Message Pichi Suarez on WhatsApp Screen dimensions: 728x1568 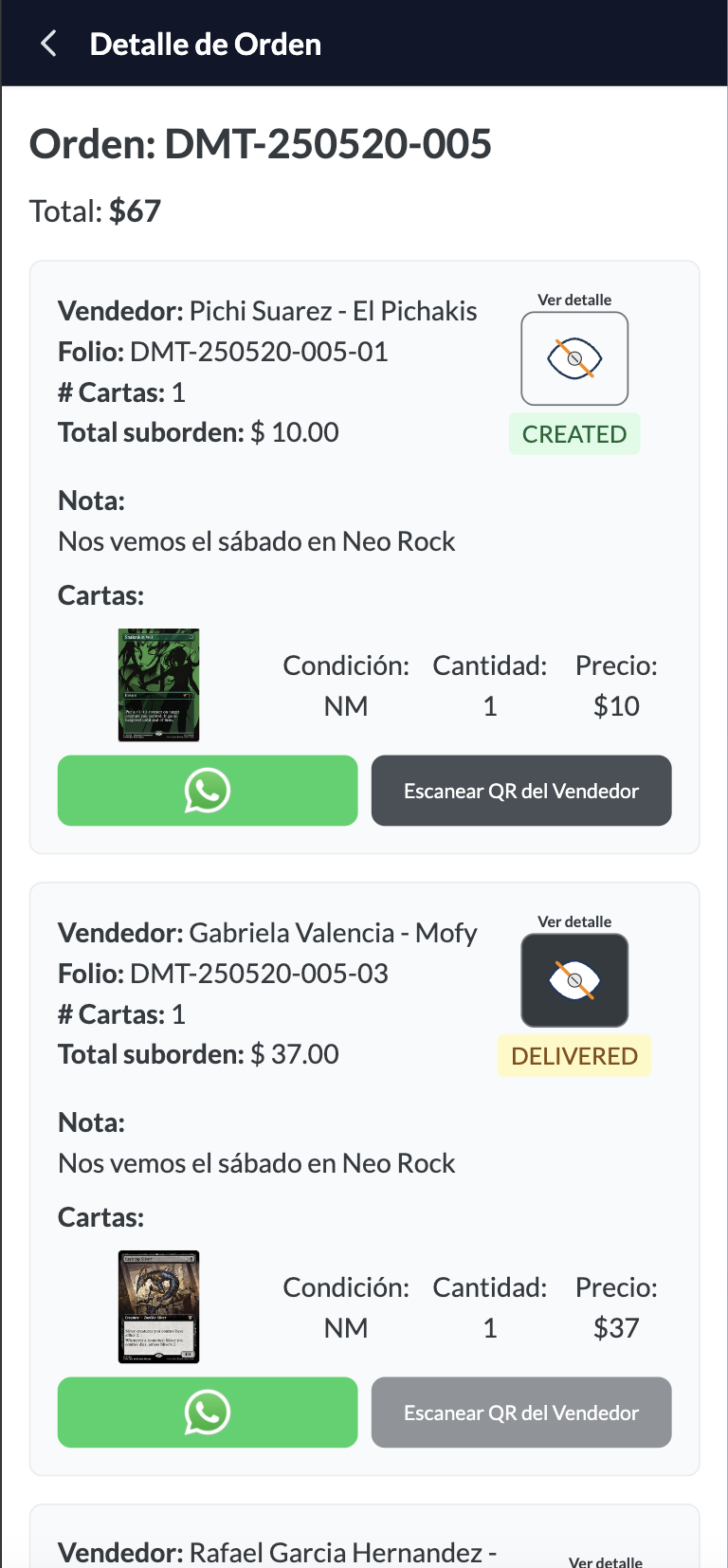tap(208, 791)
